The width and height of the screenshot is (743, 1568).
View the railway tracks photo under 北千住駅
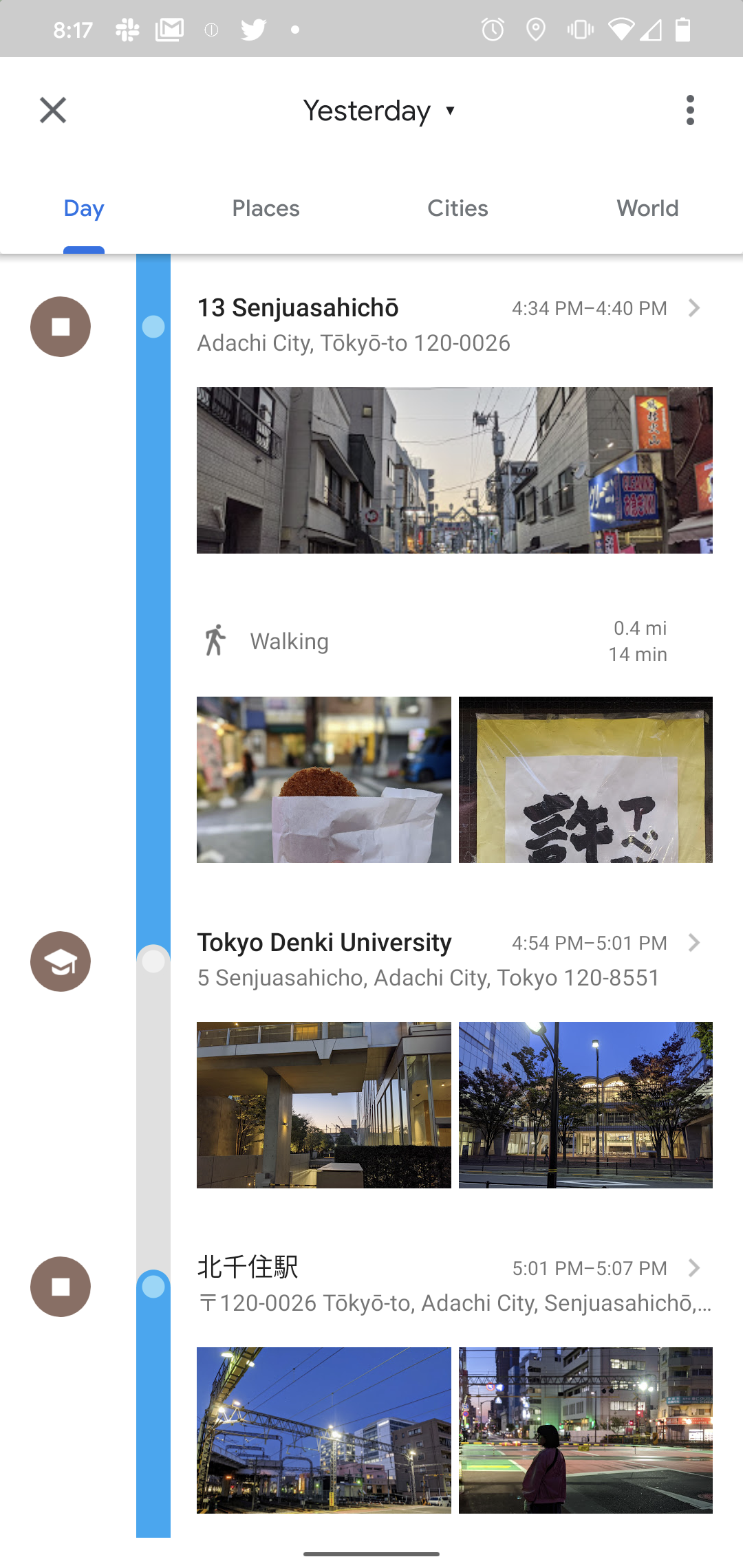(323, 1430)
